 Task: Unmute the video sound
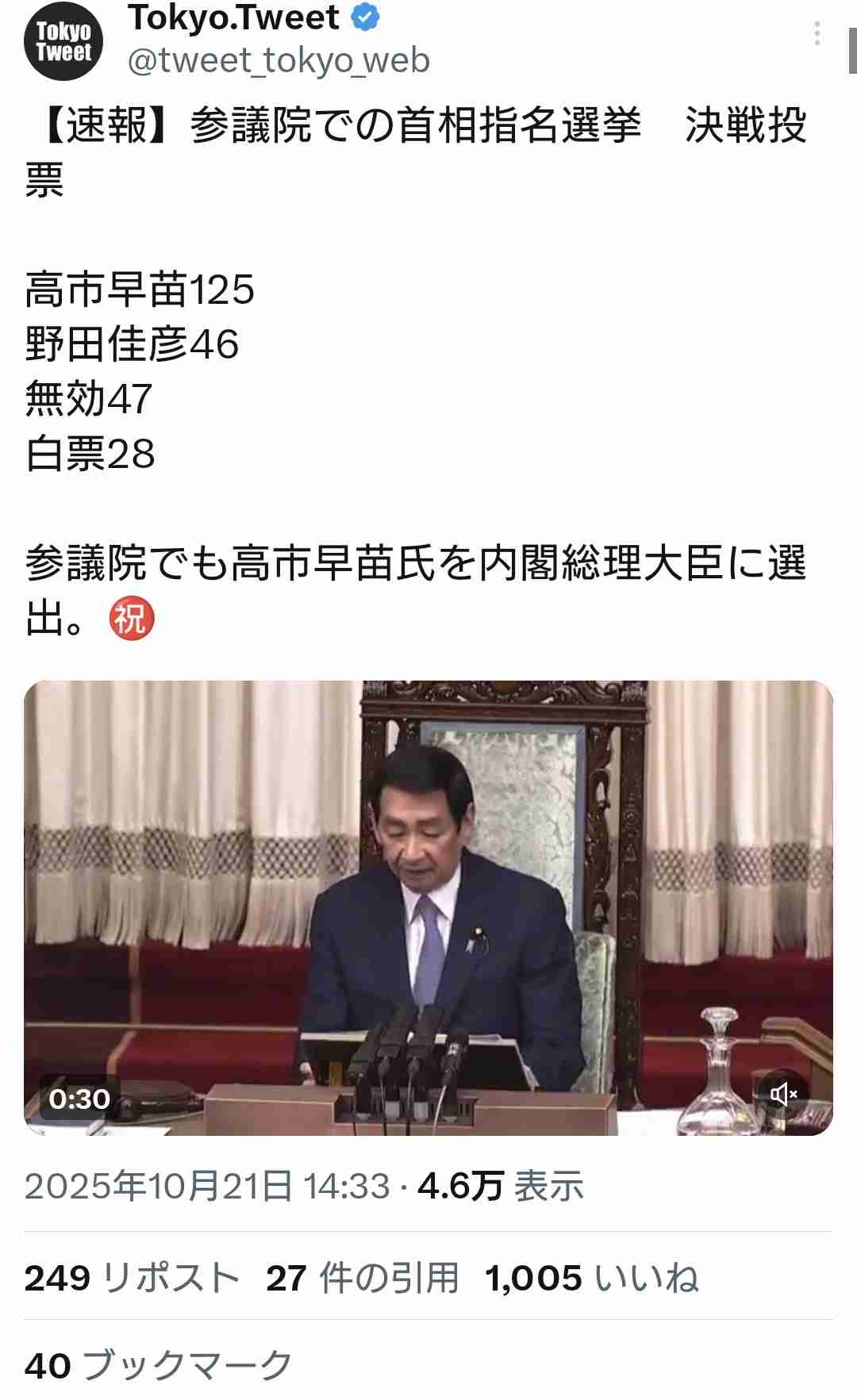pyautogui.click(x=782, y=1095)
